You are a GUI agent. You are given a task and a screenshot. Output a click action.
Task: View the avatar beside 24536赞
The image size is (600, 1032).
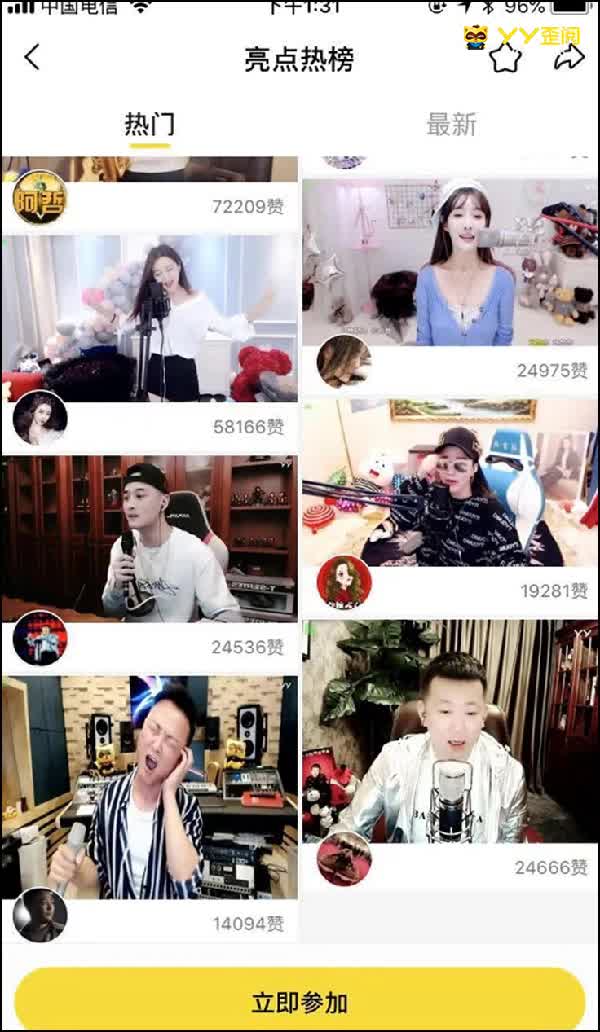(x=40, y=638)
